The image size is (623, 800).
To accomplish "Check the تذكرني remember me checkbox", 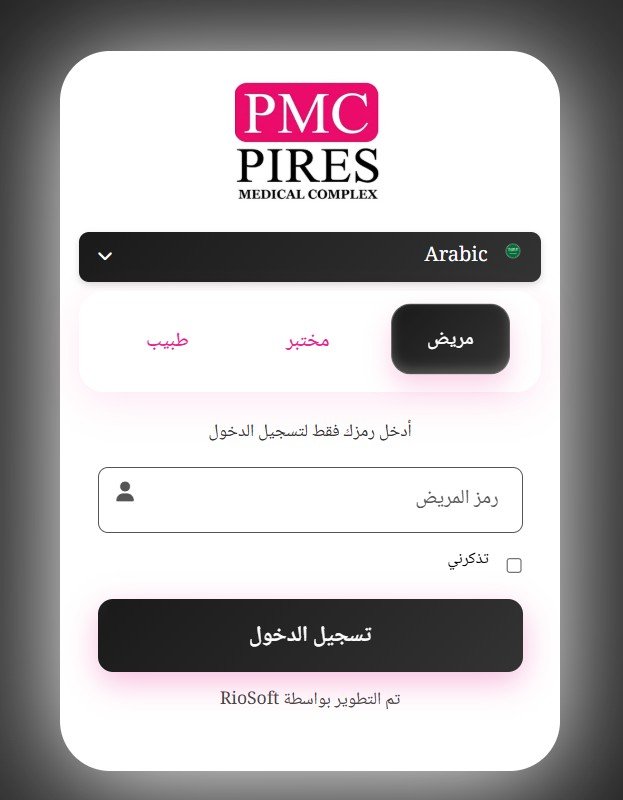I will (x=514, y=566).
